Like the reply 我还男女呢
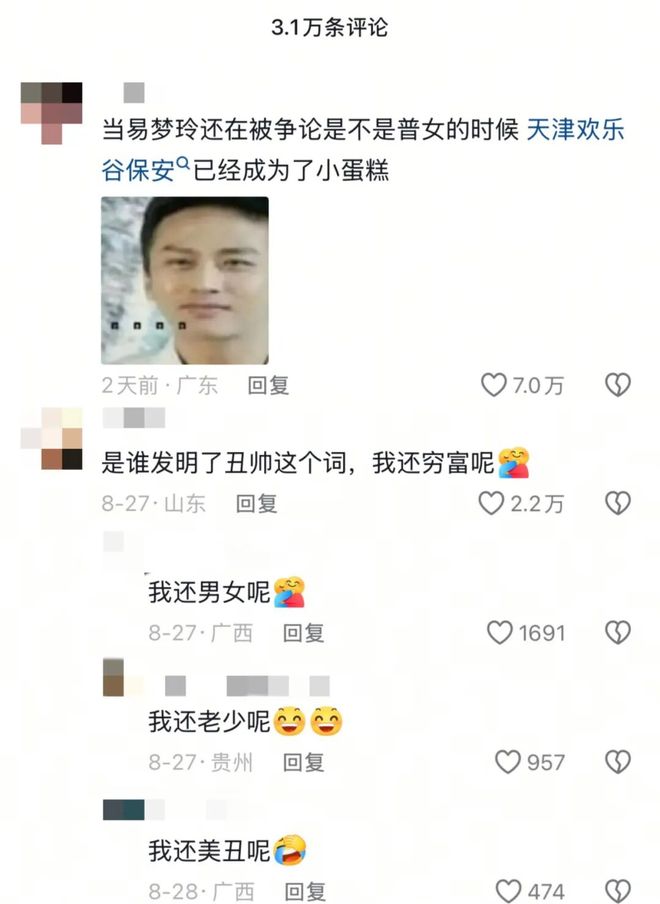The image size is (660, 904). 500,632
